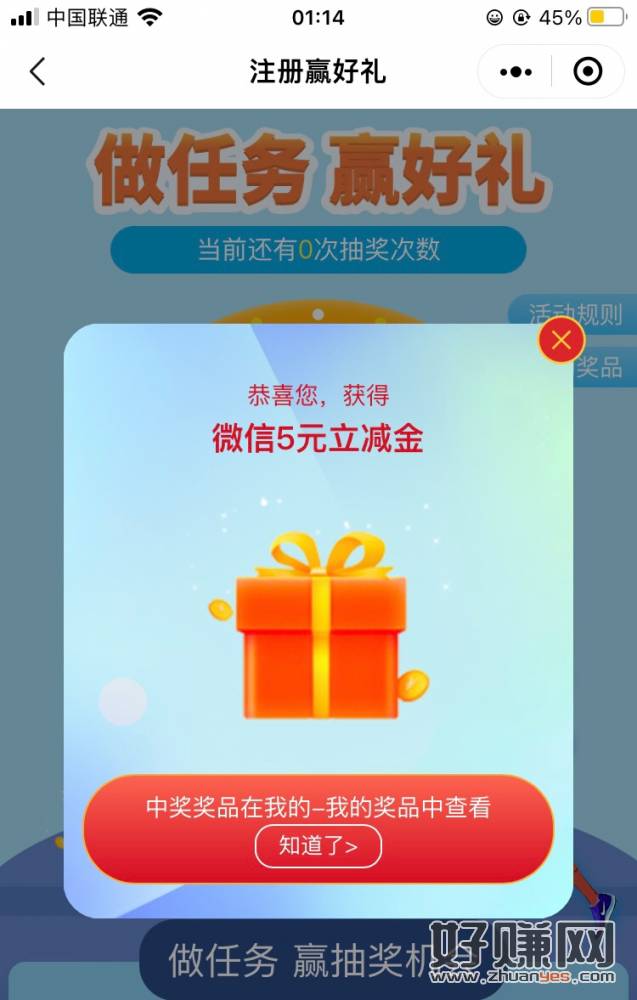Close the mini program via circle icon

point(587,72)
